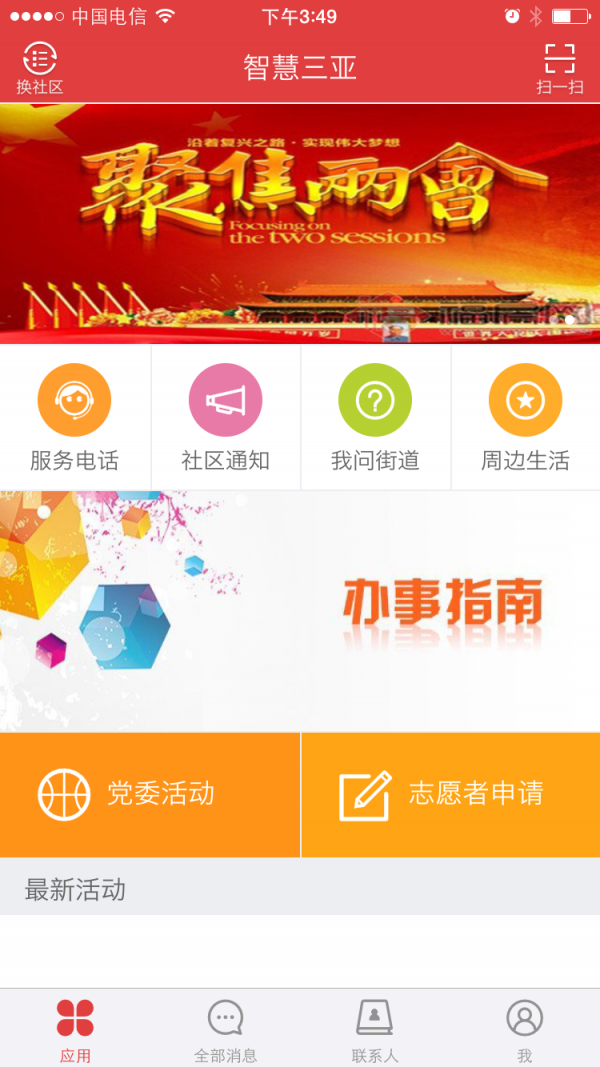Open 党委活动 activities
The width and height of the screenshot is (600, 1067).
point(150,795)
